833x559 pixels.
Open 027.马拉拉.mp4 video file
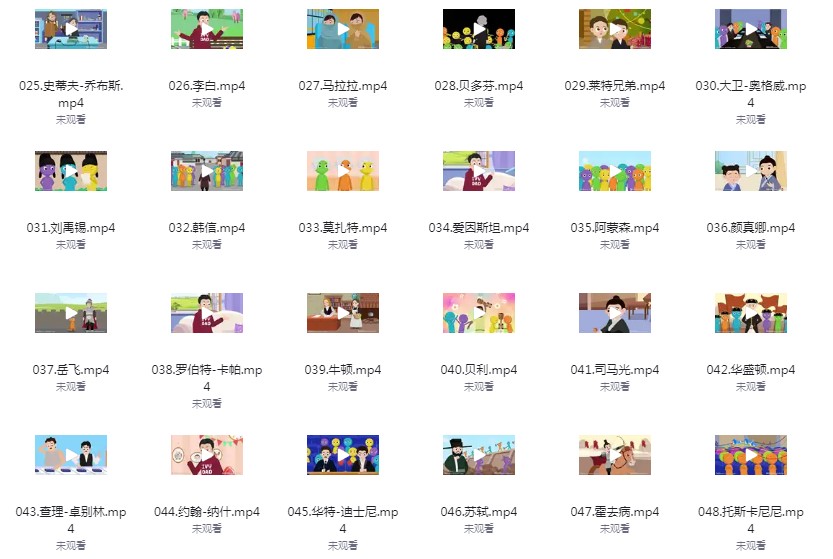tap(343, 30)
